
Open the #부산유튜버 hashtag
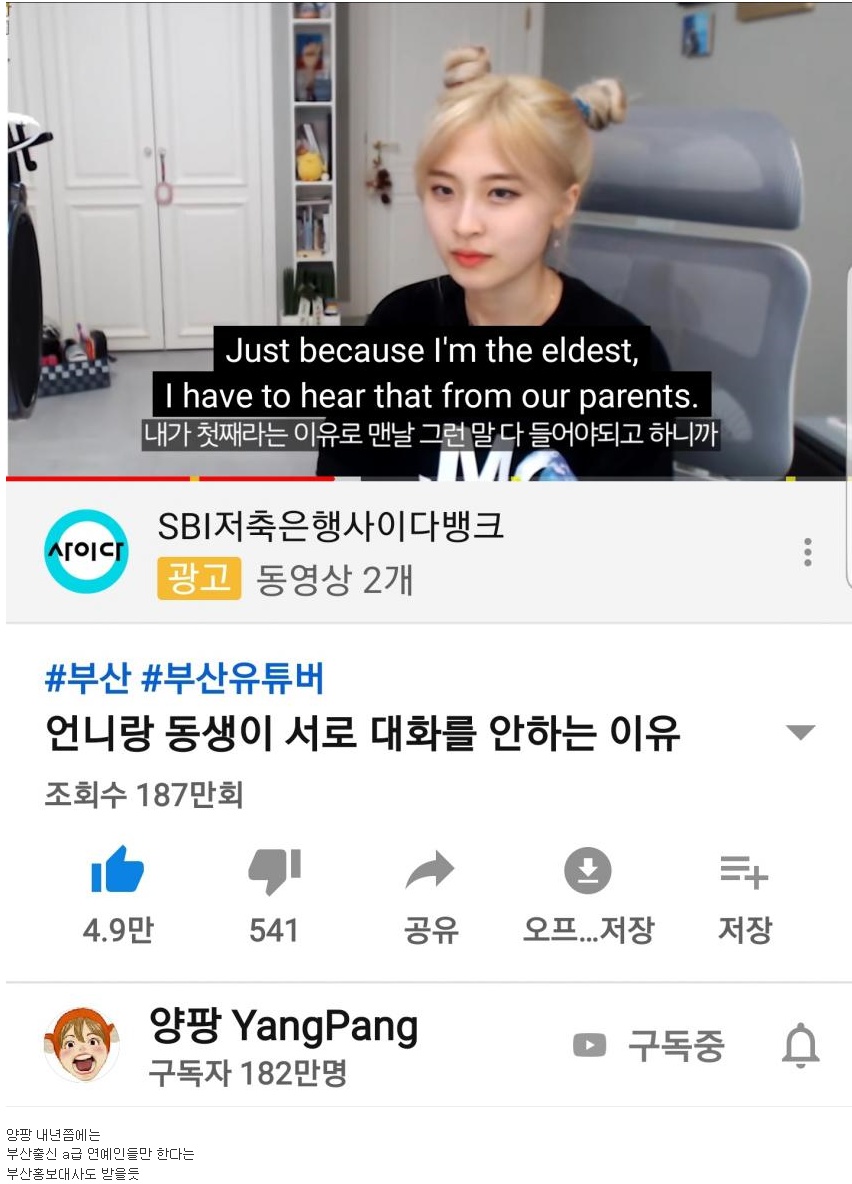tap(232, 679)
